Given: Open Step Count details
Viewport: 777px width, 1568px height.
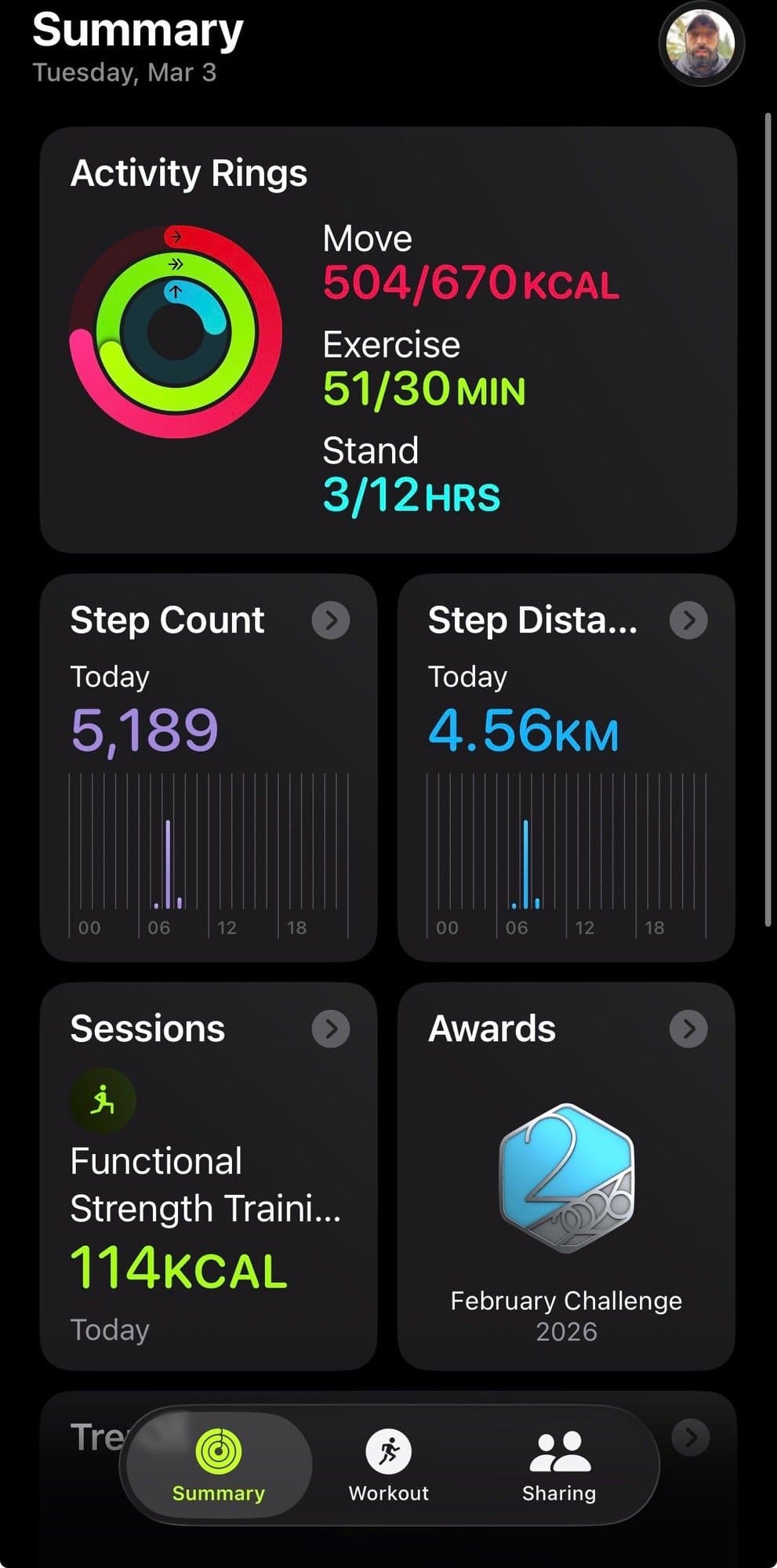Looking at the screenshot, I should click(x=330, y=621).
